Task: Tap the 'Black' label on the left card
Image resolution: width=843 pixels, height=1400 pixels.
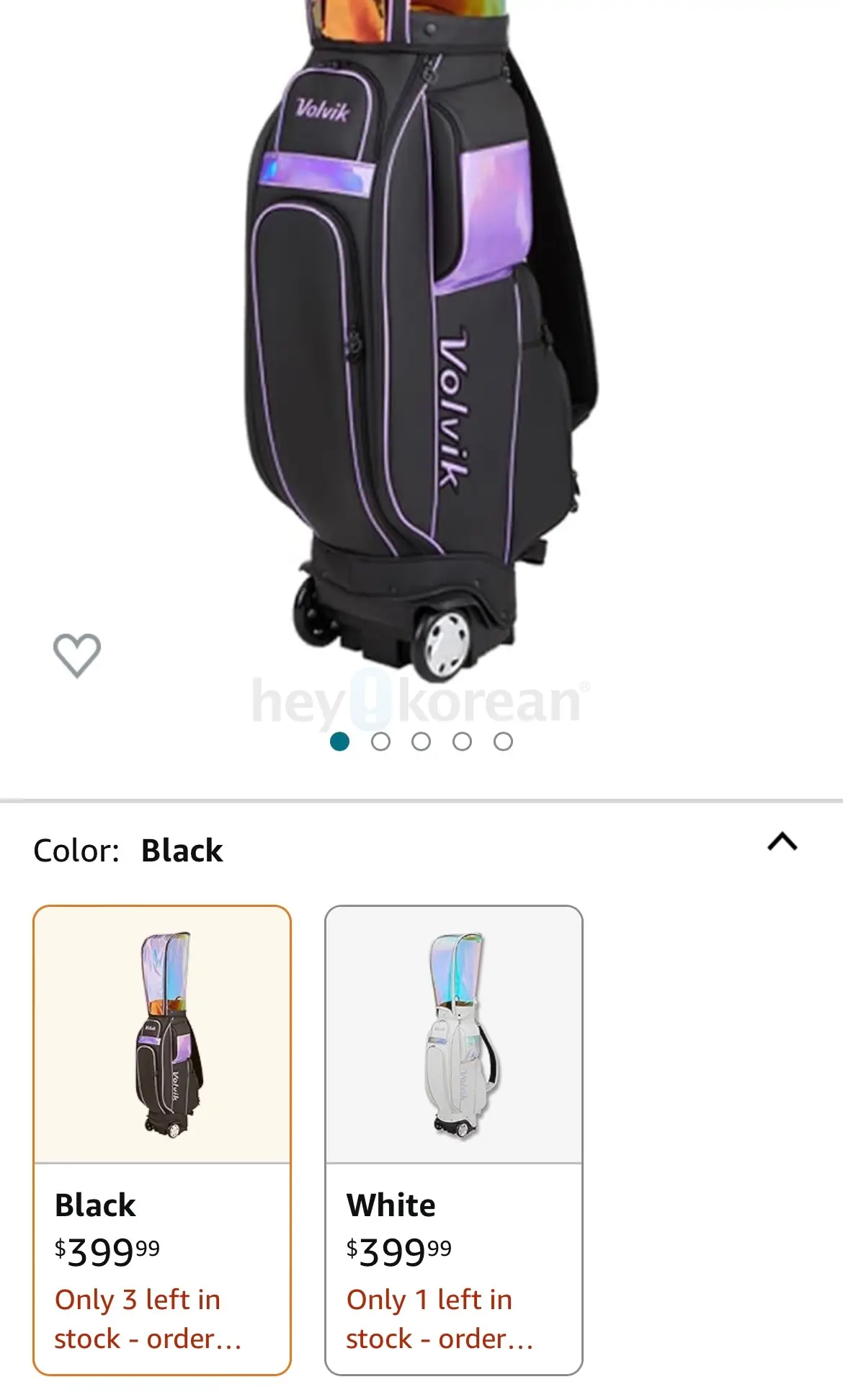Action: pos(94,1204)
